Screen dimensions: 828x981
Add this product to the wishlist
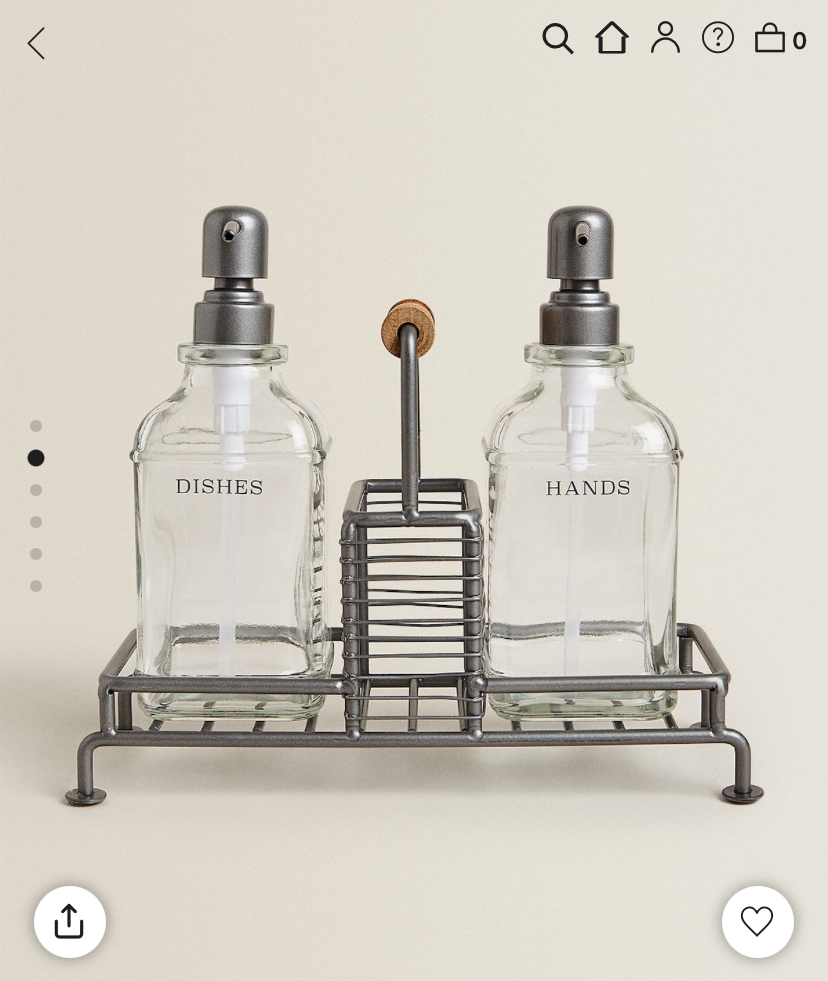757,921
